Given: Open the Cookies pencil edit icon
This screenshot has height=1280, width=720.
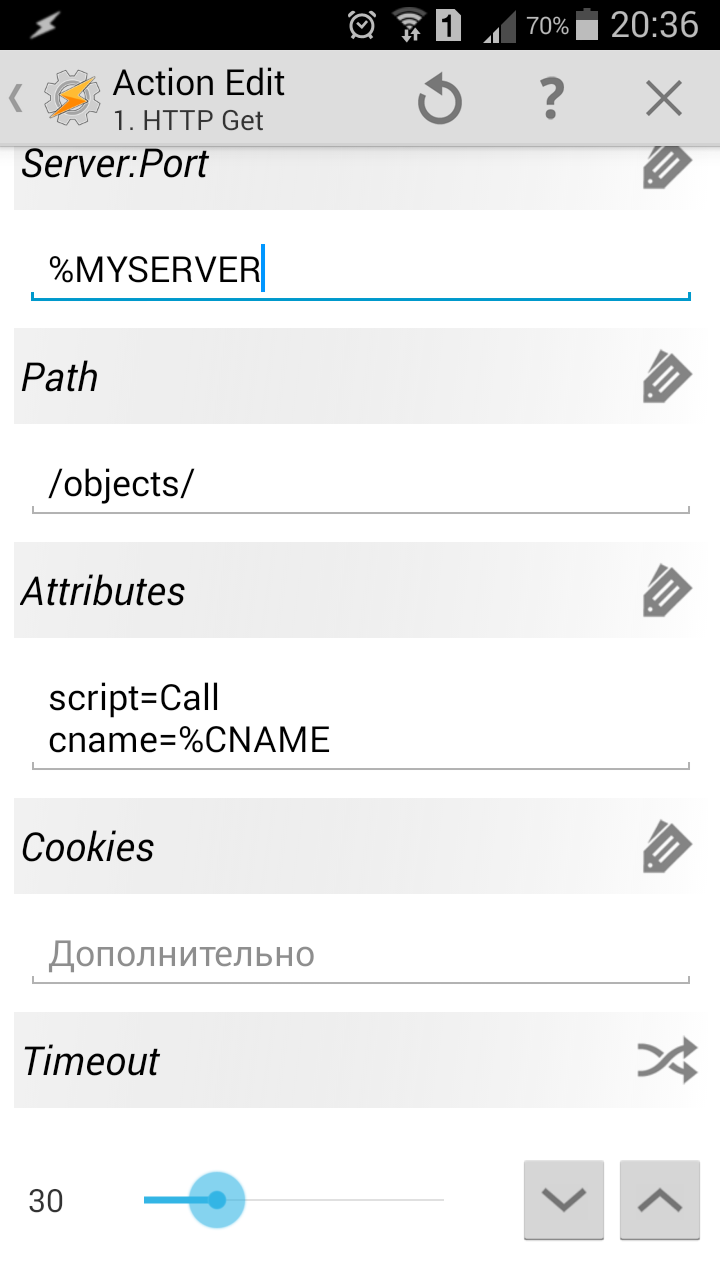Looking at the screenshot, I should click(x=668, y=847).
